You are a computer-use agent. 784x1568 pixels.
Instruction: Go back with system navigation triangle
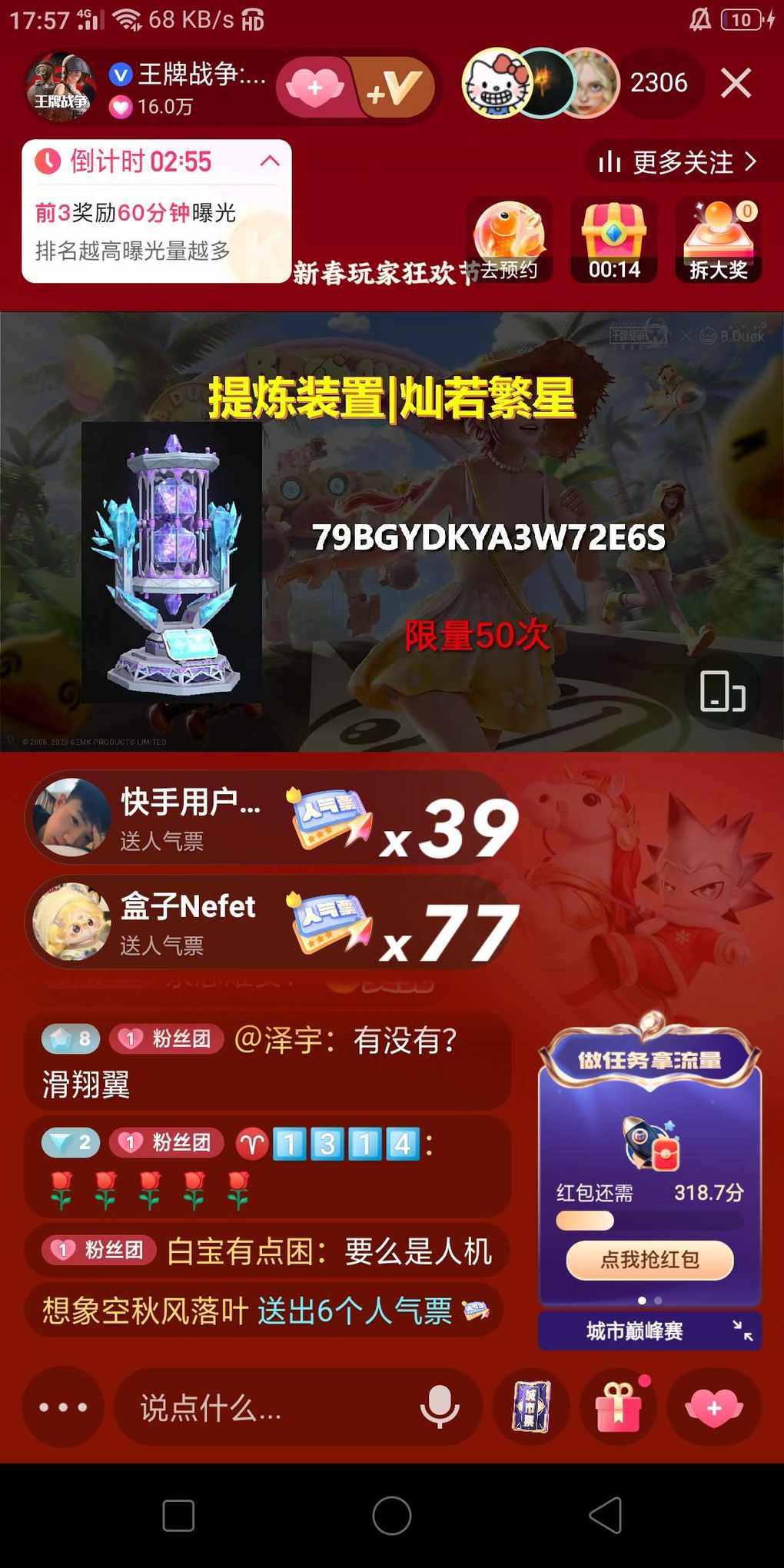pos(605,1515)
